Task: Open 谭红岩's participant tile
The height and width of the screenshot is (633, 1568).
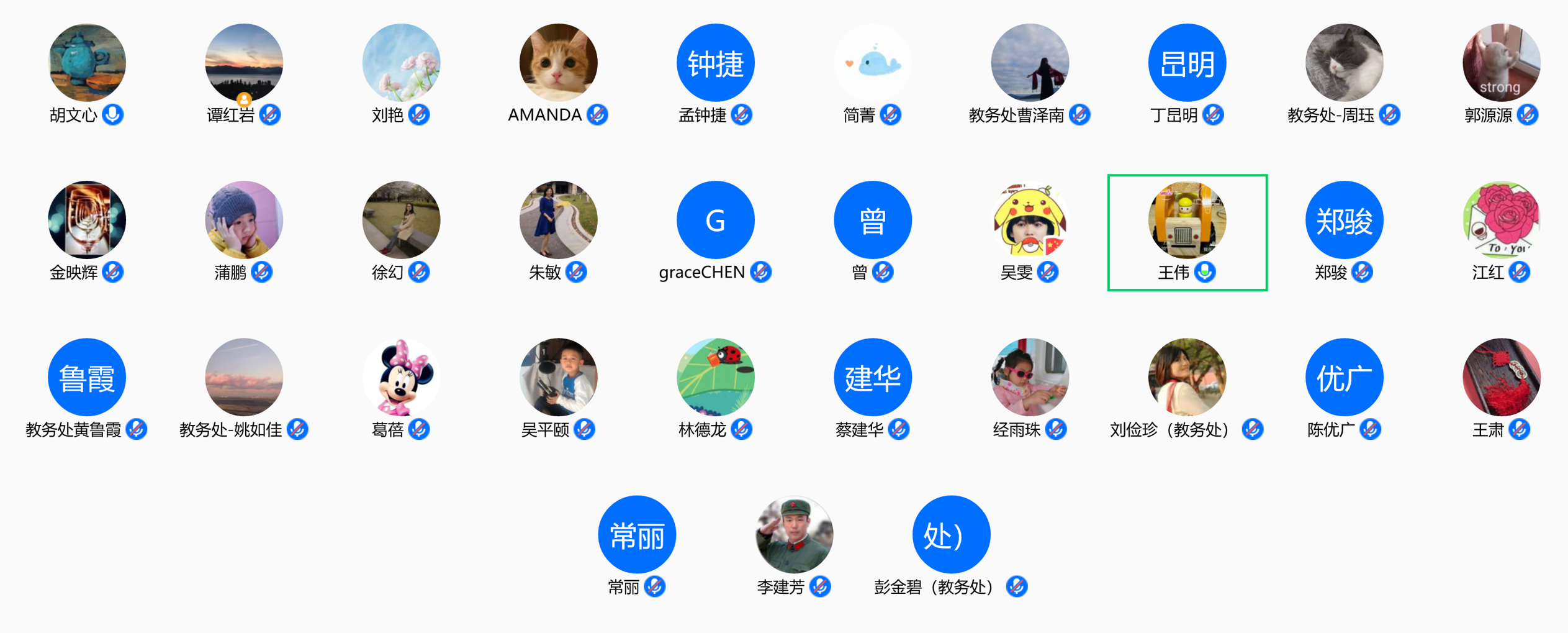Action: click(244, 63)
